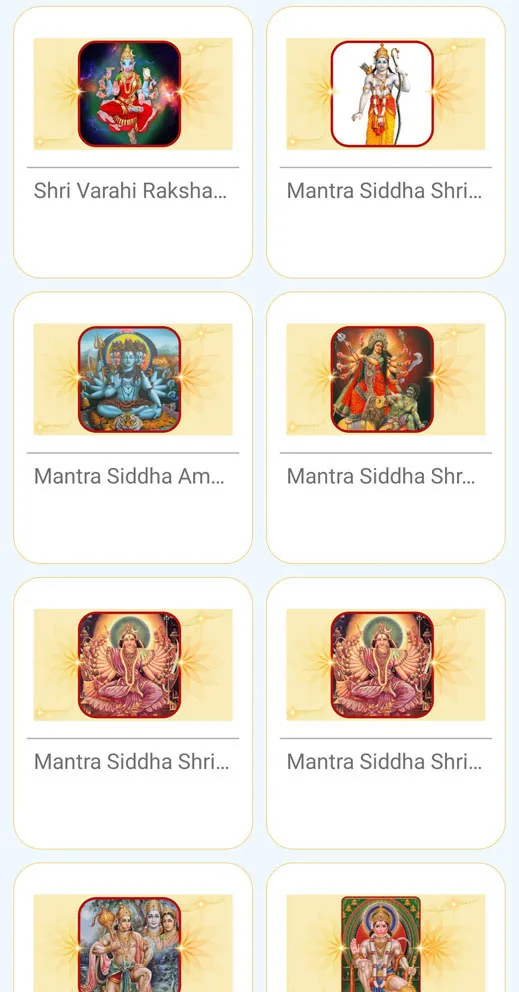Open the Shri Varahi Raksha card
The image size is (519, 992).
[x=133, y=142]
